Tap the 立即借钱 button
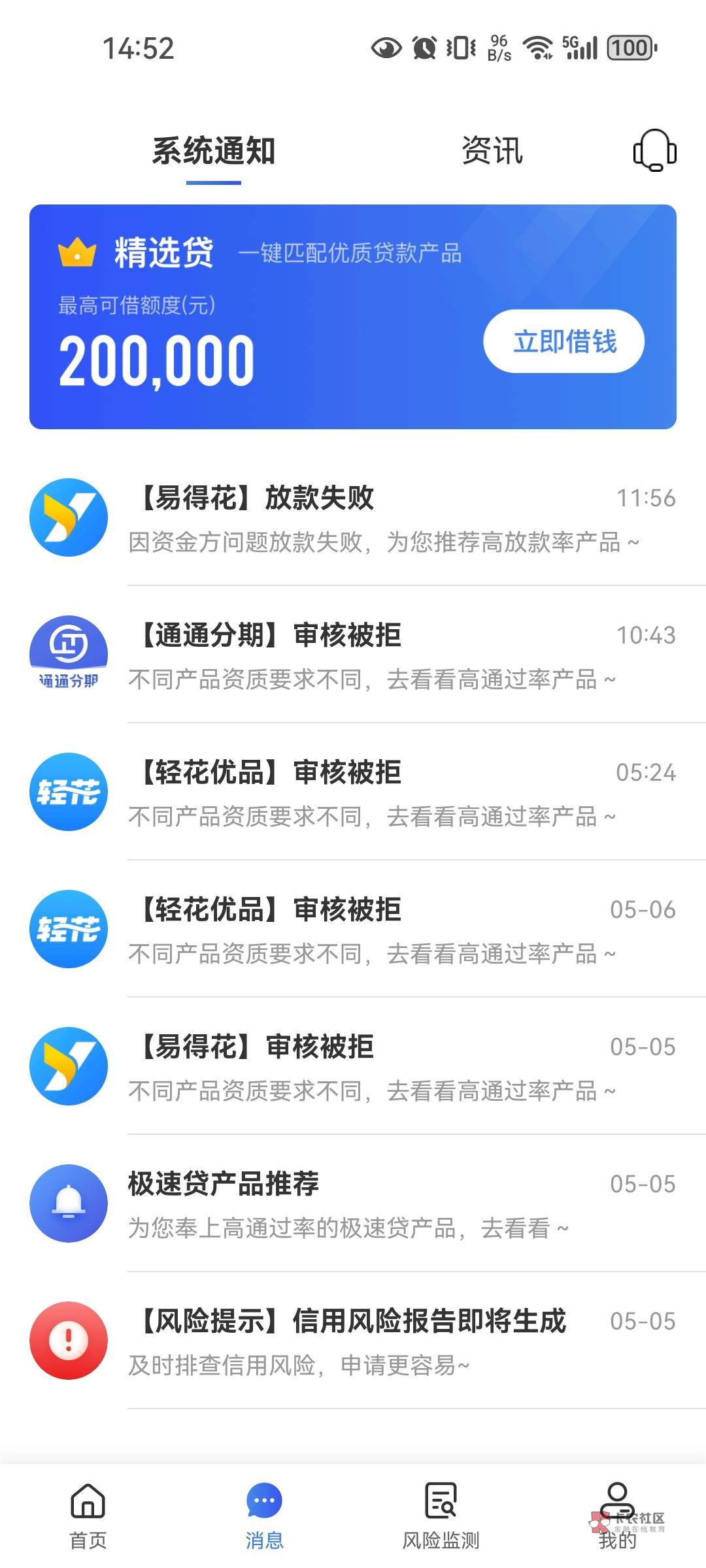 (564, 342)
